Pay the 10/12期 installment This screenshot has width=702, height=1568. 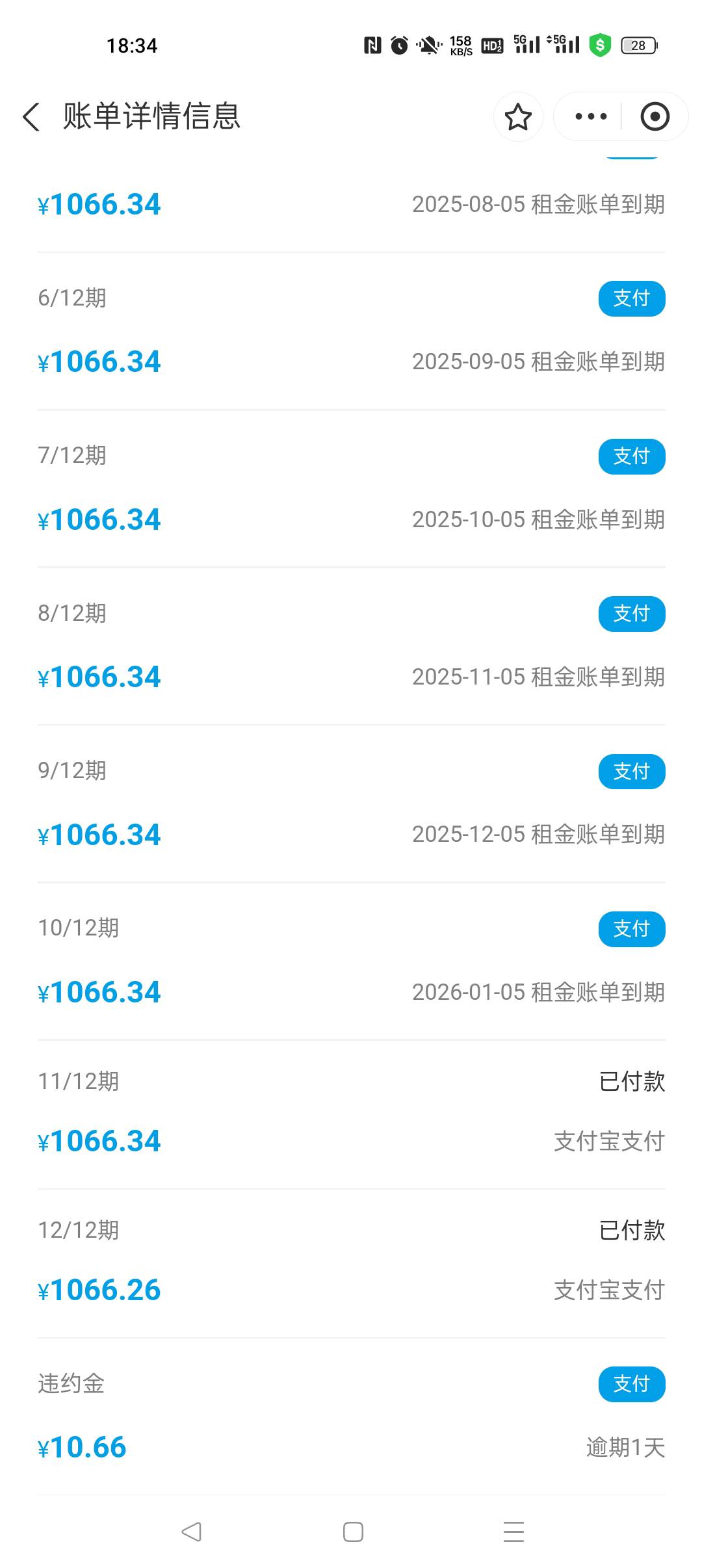(632, 929)
